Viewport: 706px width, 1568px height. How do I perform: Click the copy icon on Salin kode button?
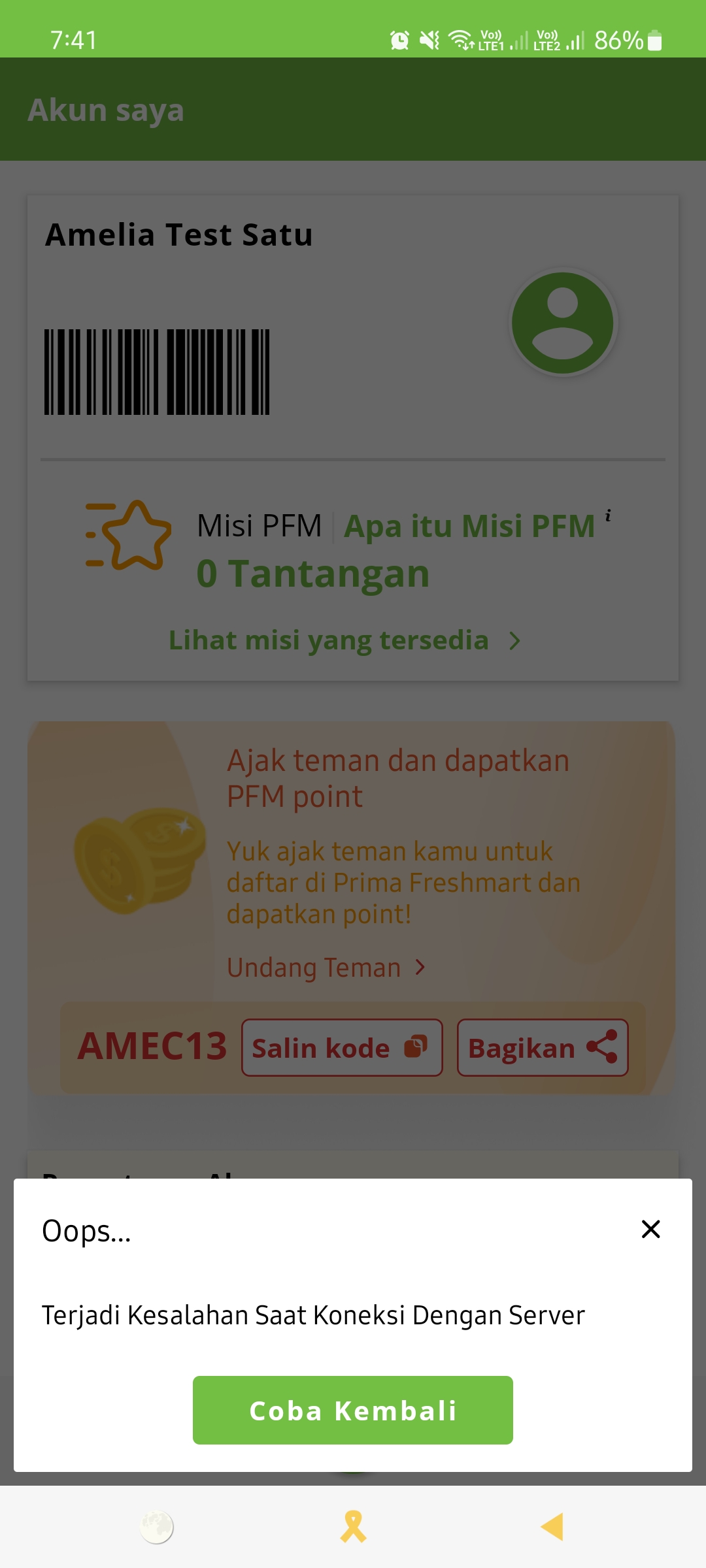[x=416, y=1047]
